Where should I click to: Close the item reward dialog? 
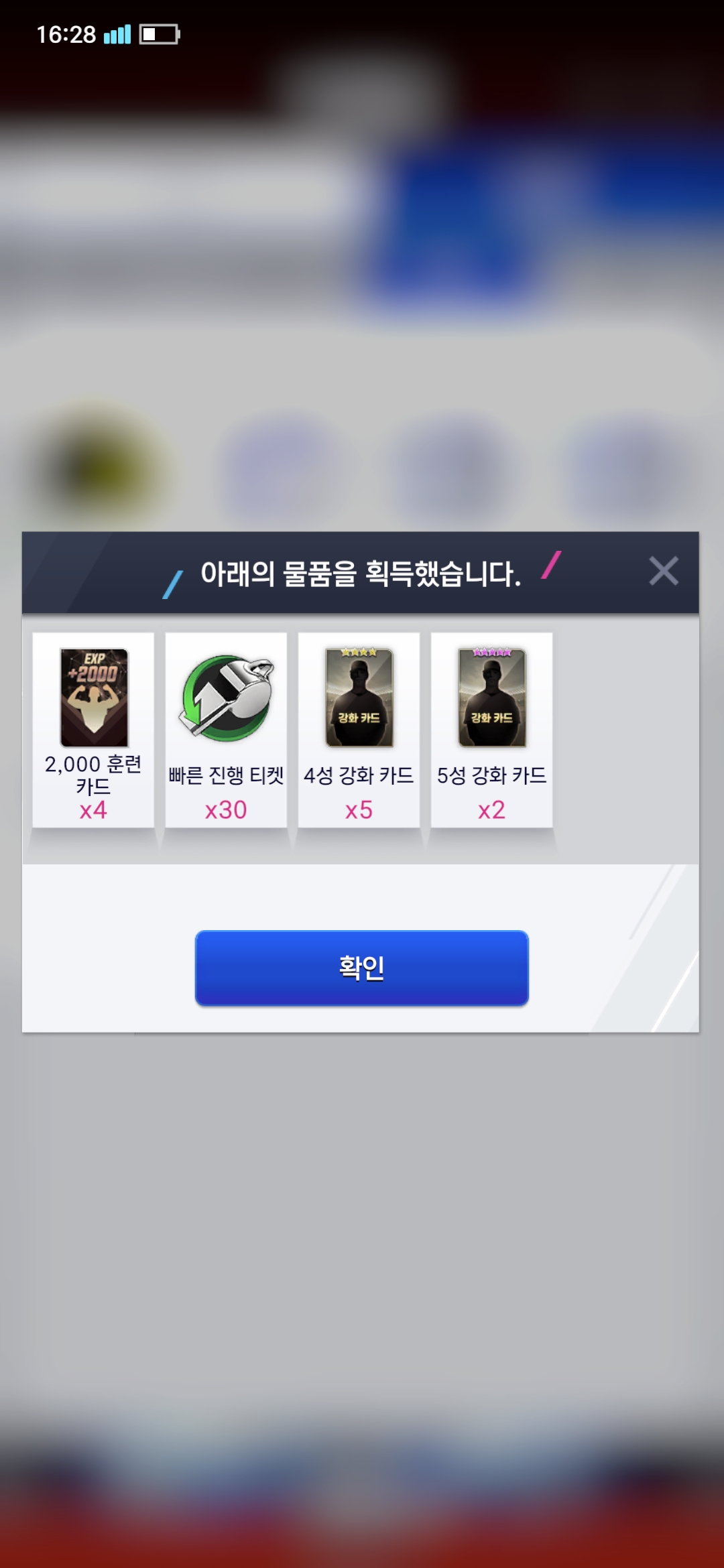click(x=663, y=572)
